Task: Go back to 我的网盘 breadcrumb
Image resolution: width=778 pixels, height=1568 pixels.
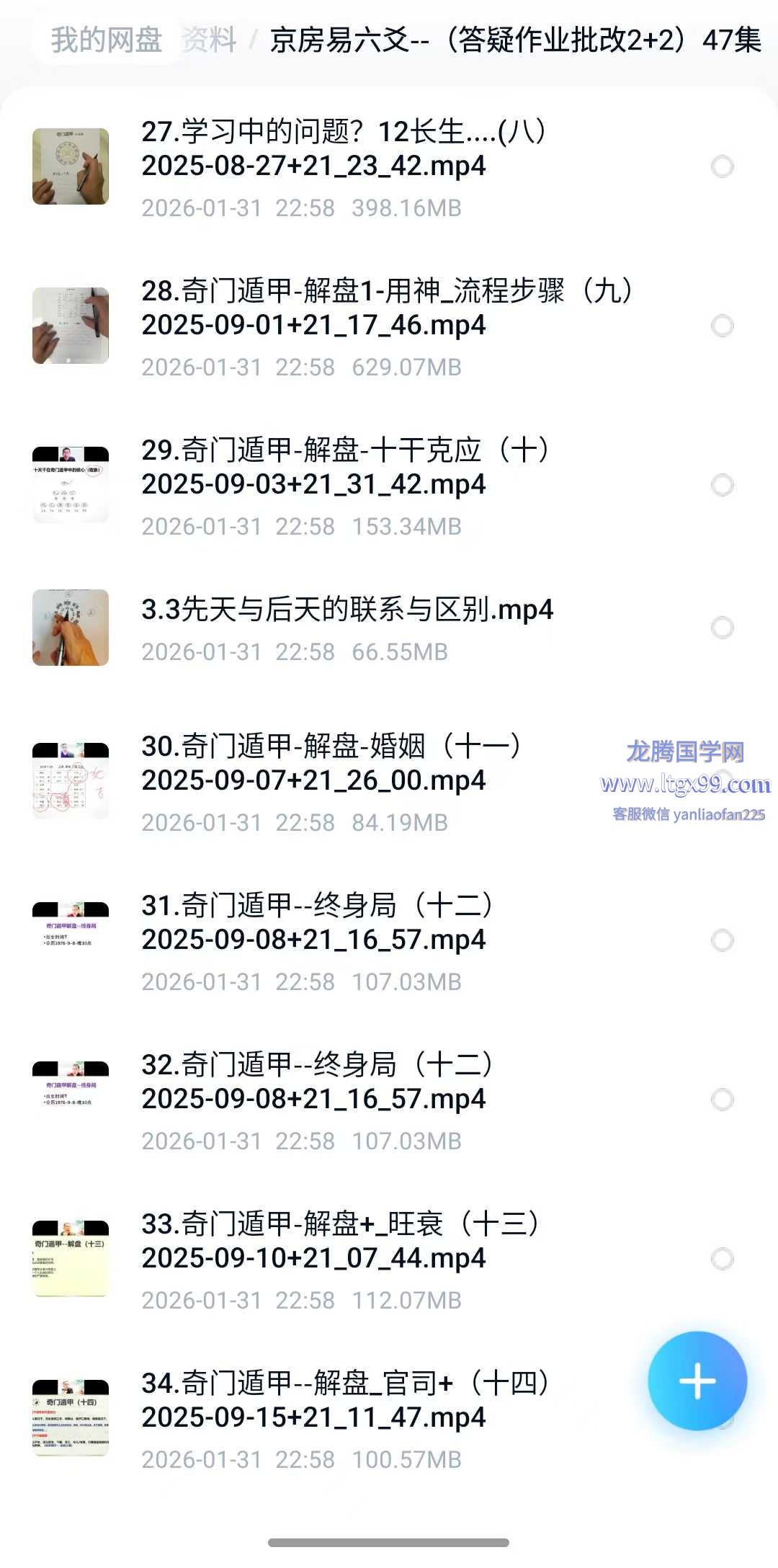Action: click(107, 40)
